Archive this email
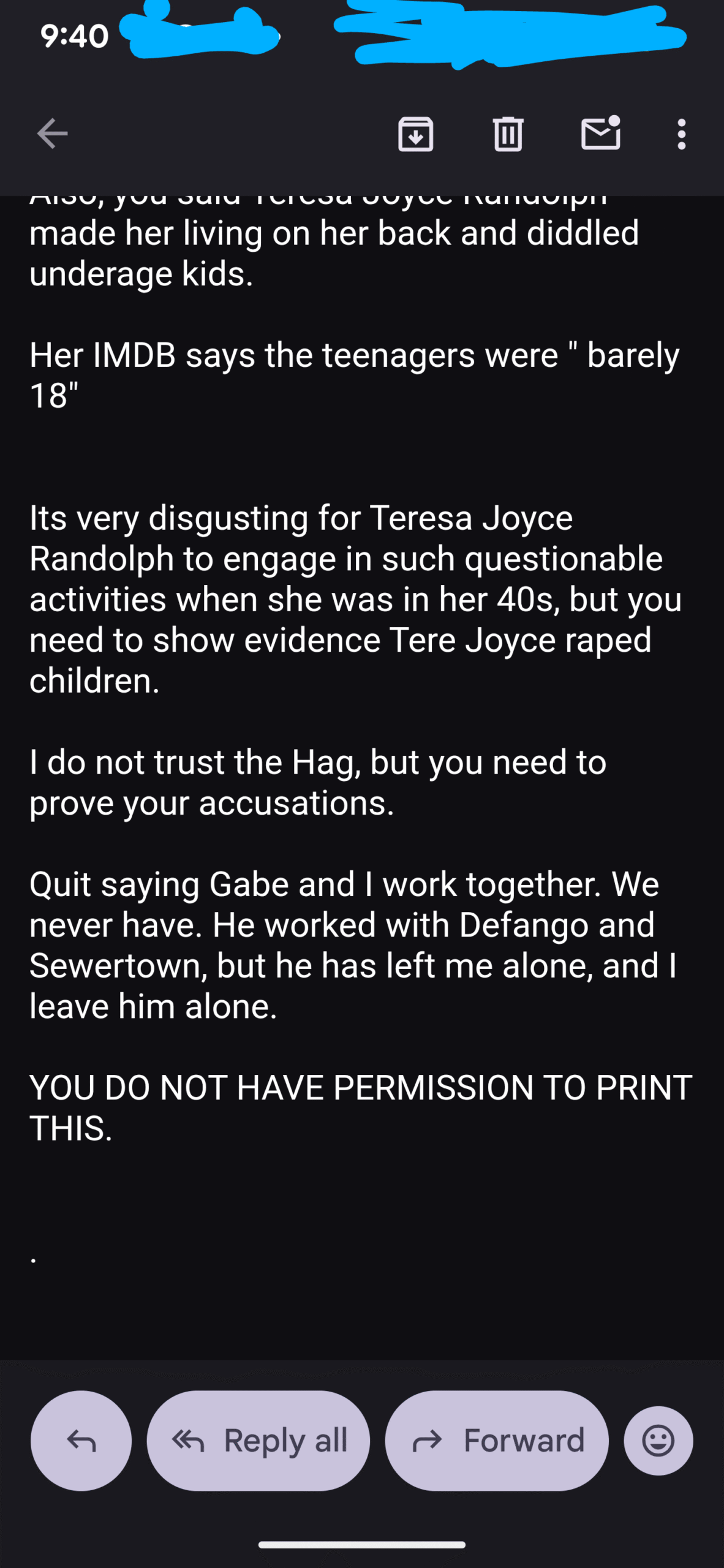724x1568 pixels. click(416, 134)
